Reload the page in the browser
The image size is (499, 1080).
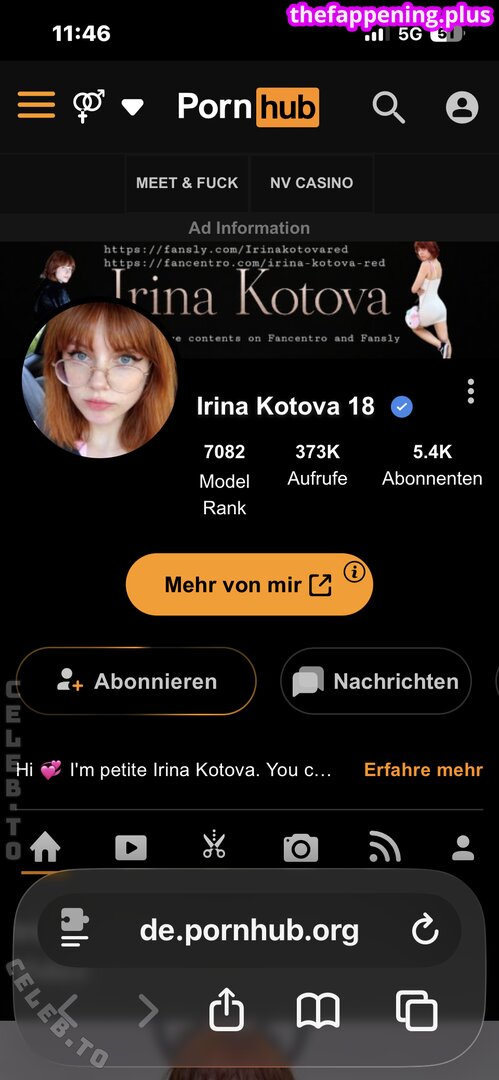click(x=425, y=930)
